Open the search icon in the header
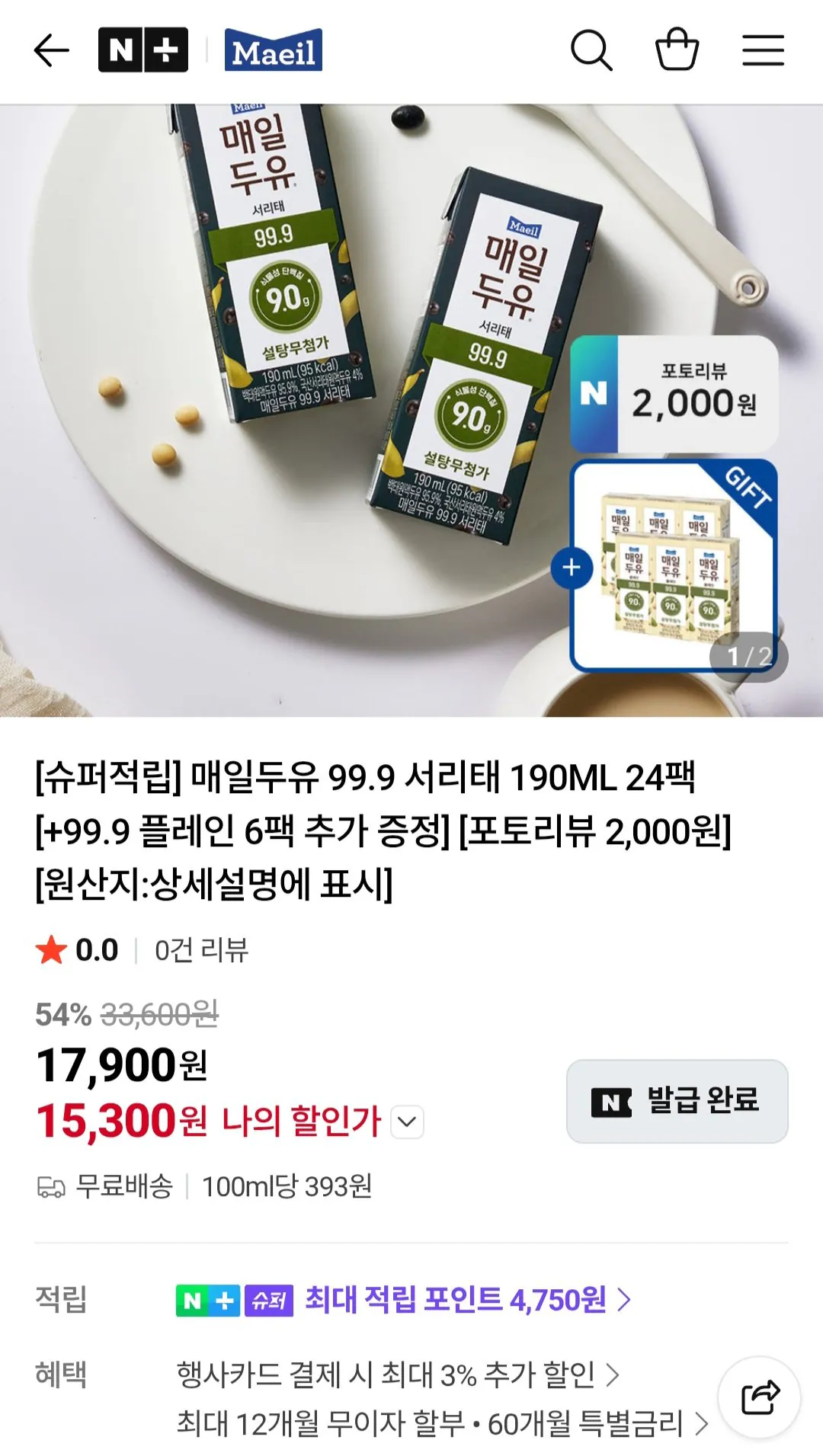 pyautogui.click(x=593, y=50)
